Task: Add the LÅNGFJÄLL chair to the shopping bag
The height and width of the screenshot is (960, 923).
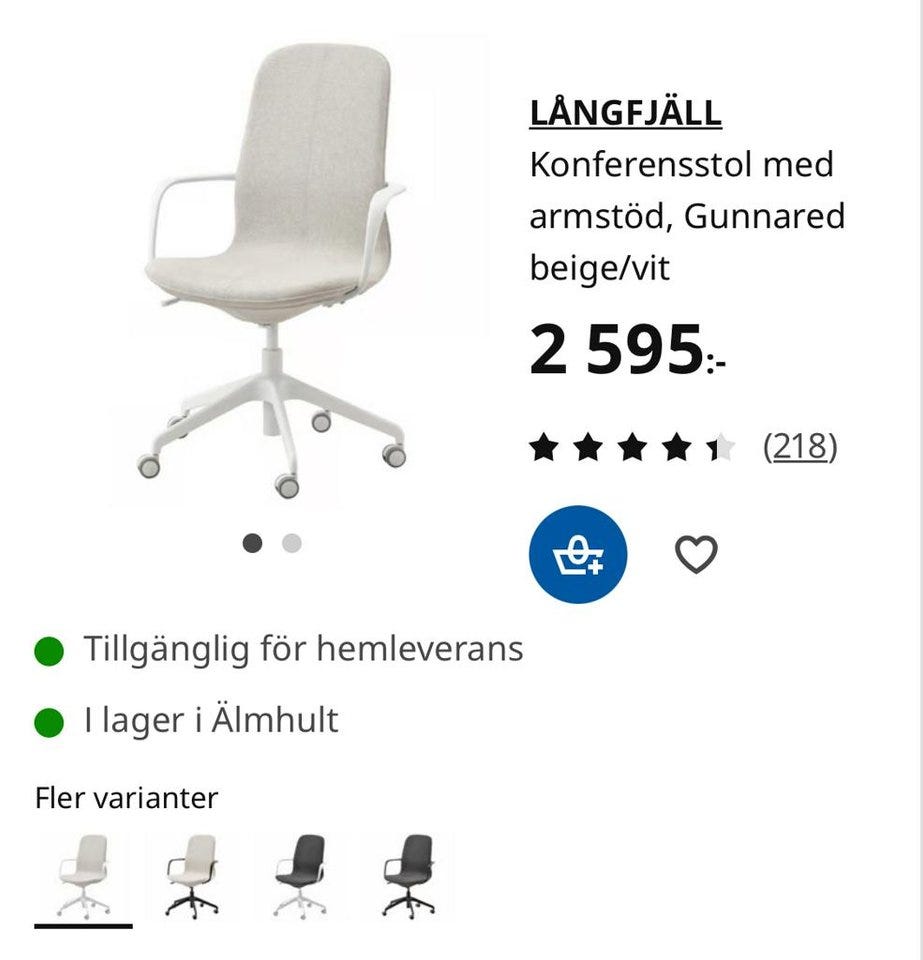Action: coord(578,555)
